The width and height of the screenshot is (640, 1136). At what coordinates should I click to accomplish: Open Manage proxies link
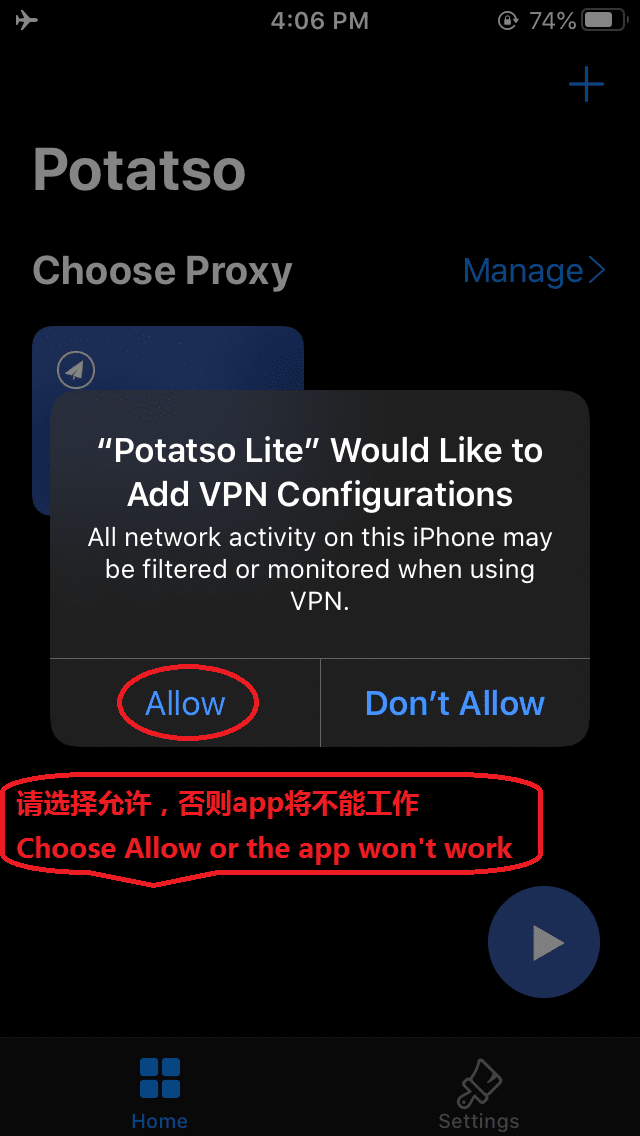click(x=534, y=270)
